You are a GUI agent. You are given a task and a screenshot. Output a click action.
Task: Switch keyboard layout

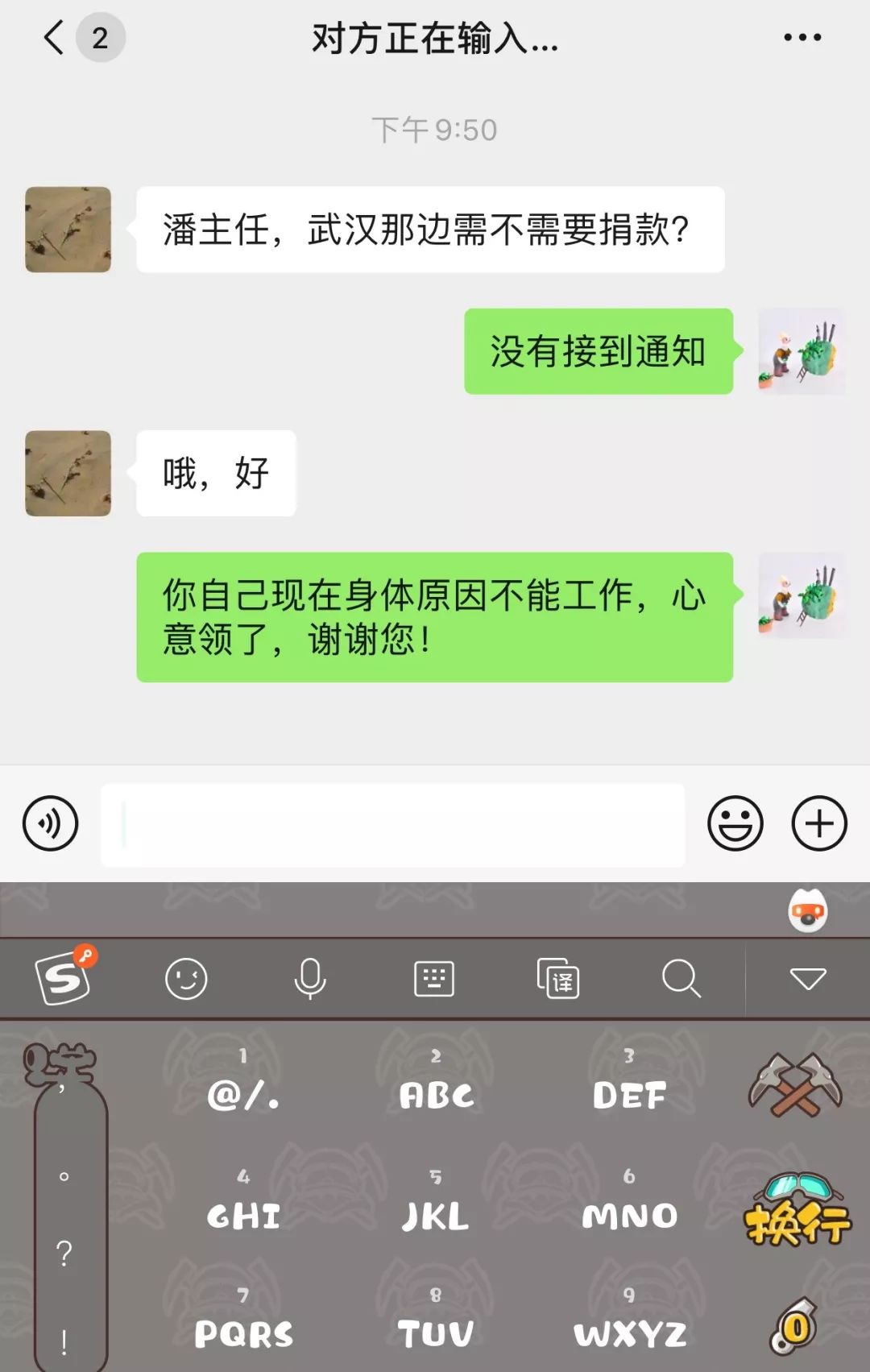(434, 979)
